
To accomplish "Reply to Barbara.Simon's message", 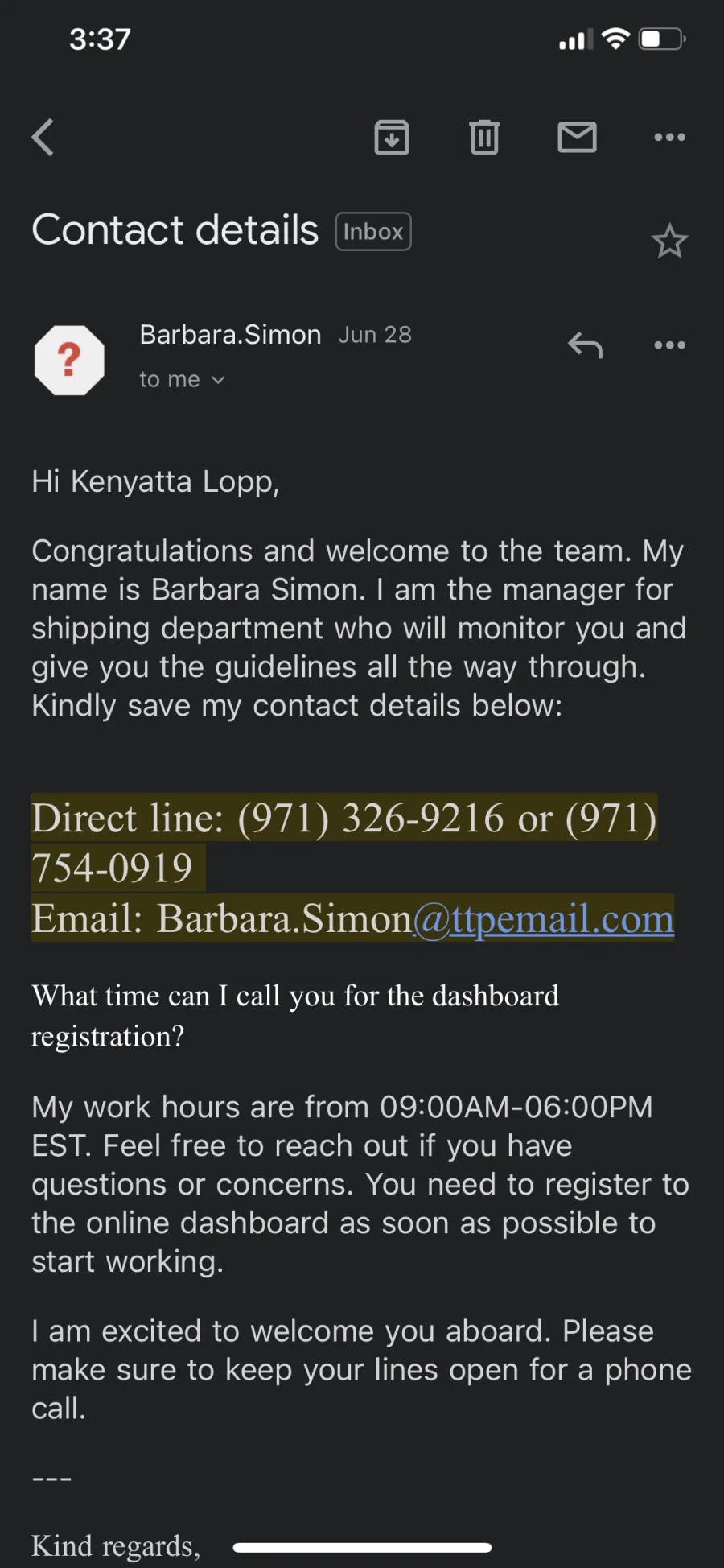I will [585, 345].
